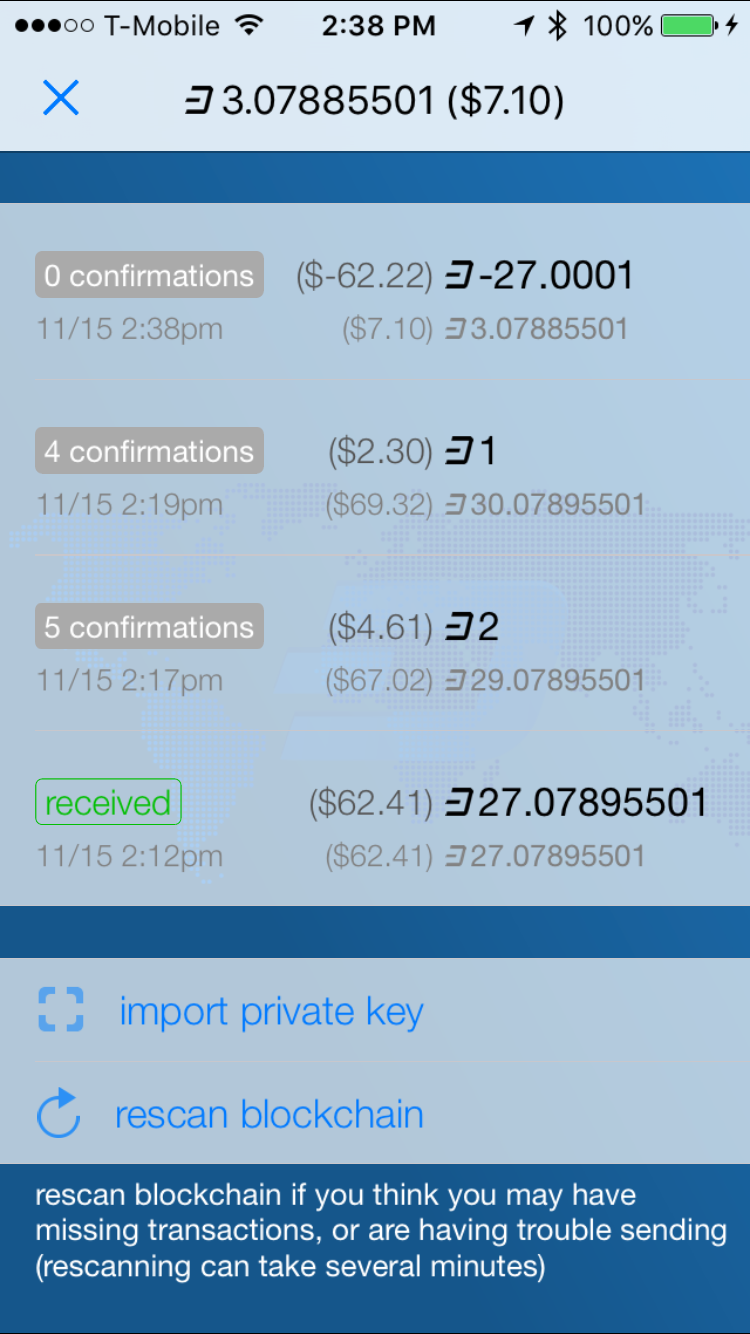Close the transaction history screen

click(x=61, y=98)
